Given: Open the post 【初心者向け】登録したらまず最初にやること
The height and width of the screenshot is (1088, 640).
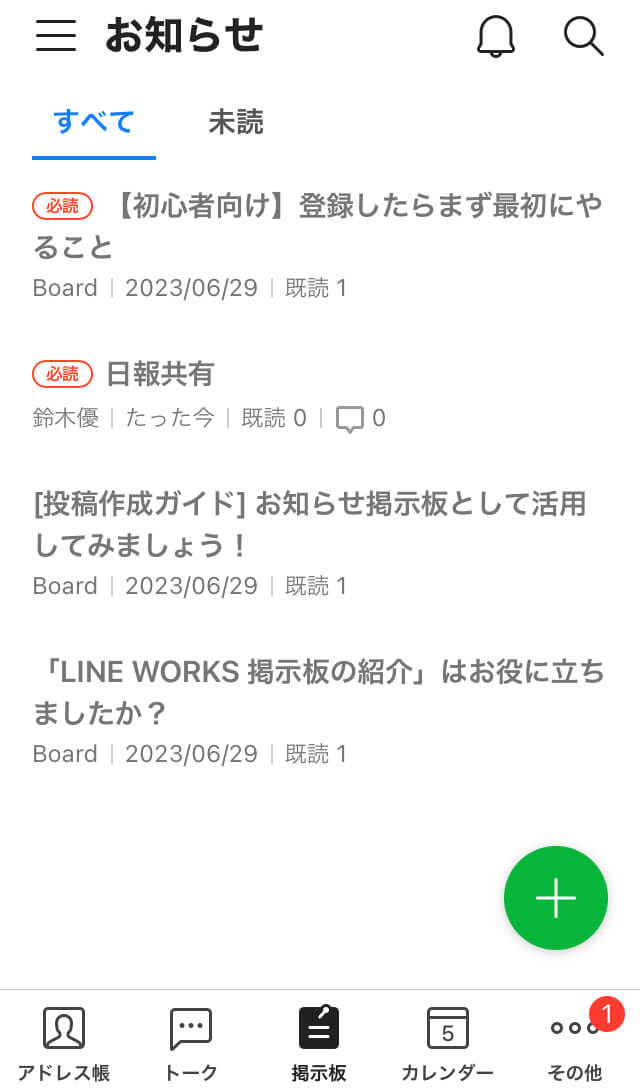Looking at the screenshot, I should 317,226.
